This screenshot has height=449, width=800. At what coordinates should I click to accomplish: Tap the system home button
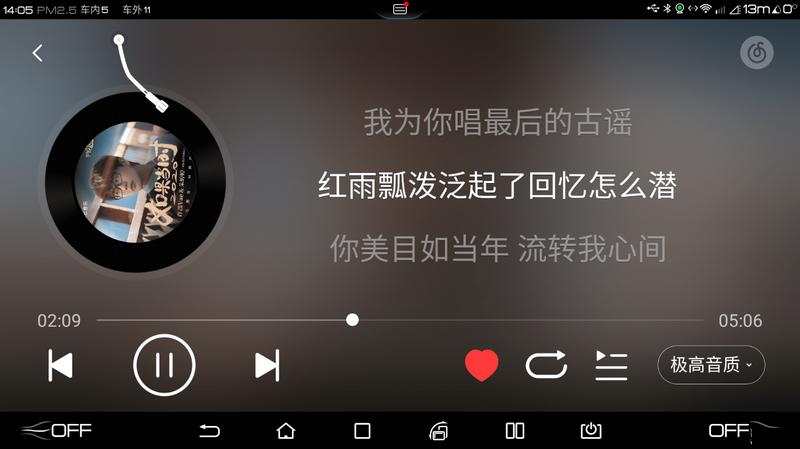286,431
